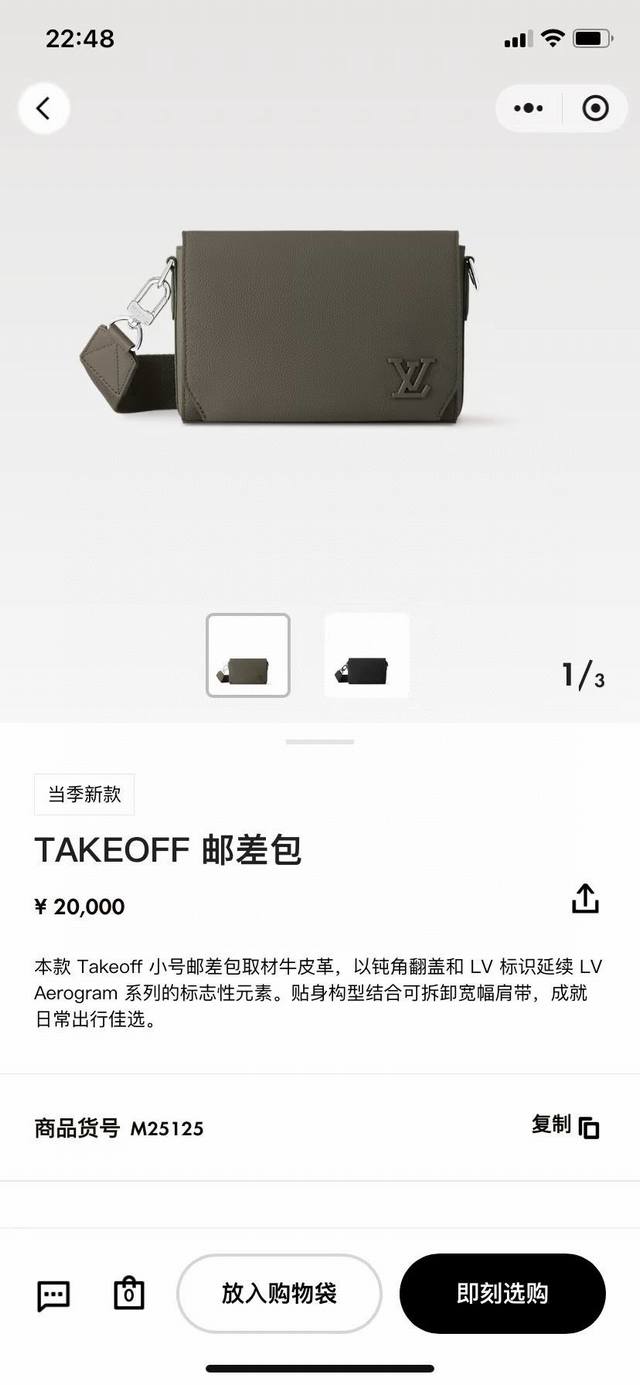Open the customer service chat icon
640x1385 pixels.
[x=53, y=1295]
